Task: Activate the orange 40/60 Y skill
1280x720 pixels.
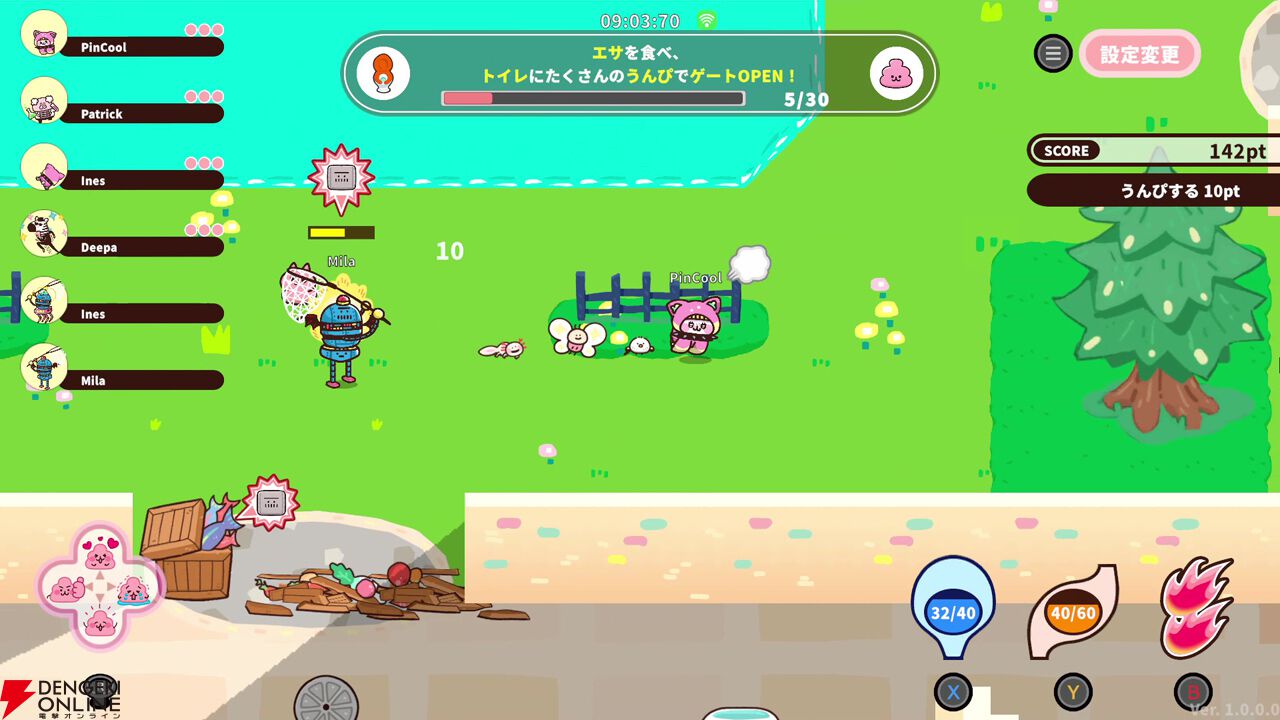Action: 1071,609
